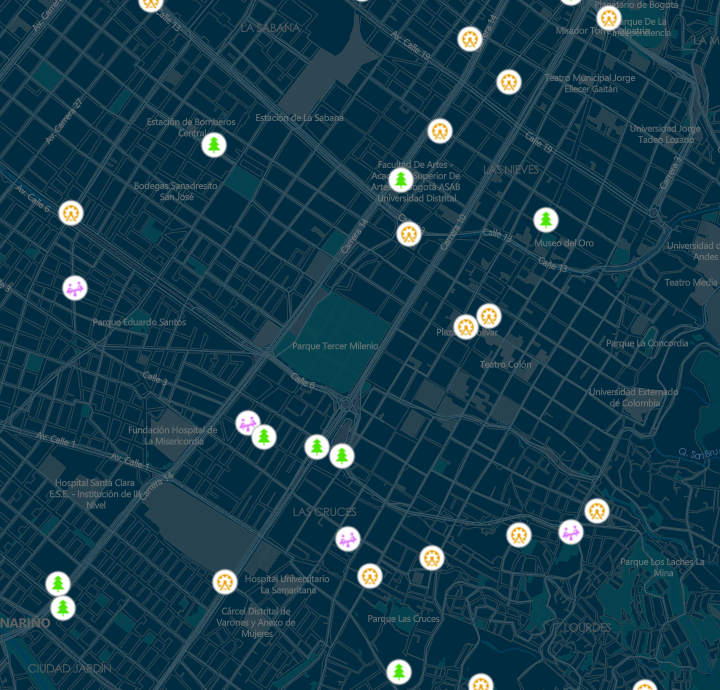The image size is (720, 690).
Task: Open the orange marker left of Hospital Universitario La Samaritana
Action: [225, 581]
